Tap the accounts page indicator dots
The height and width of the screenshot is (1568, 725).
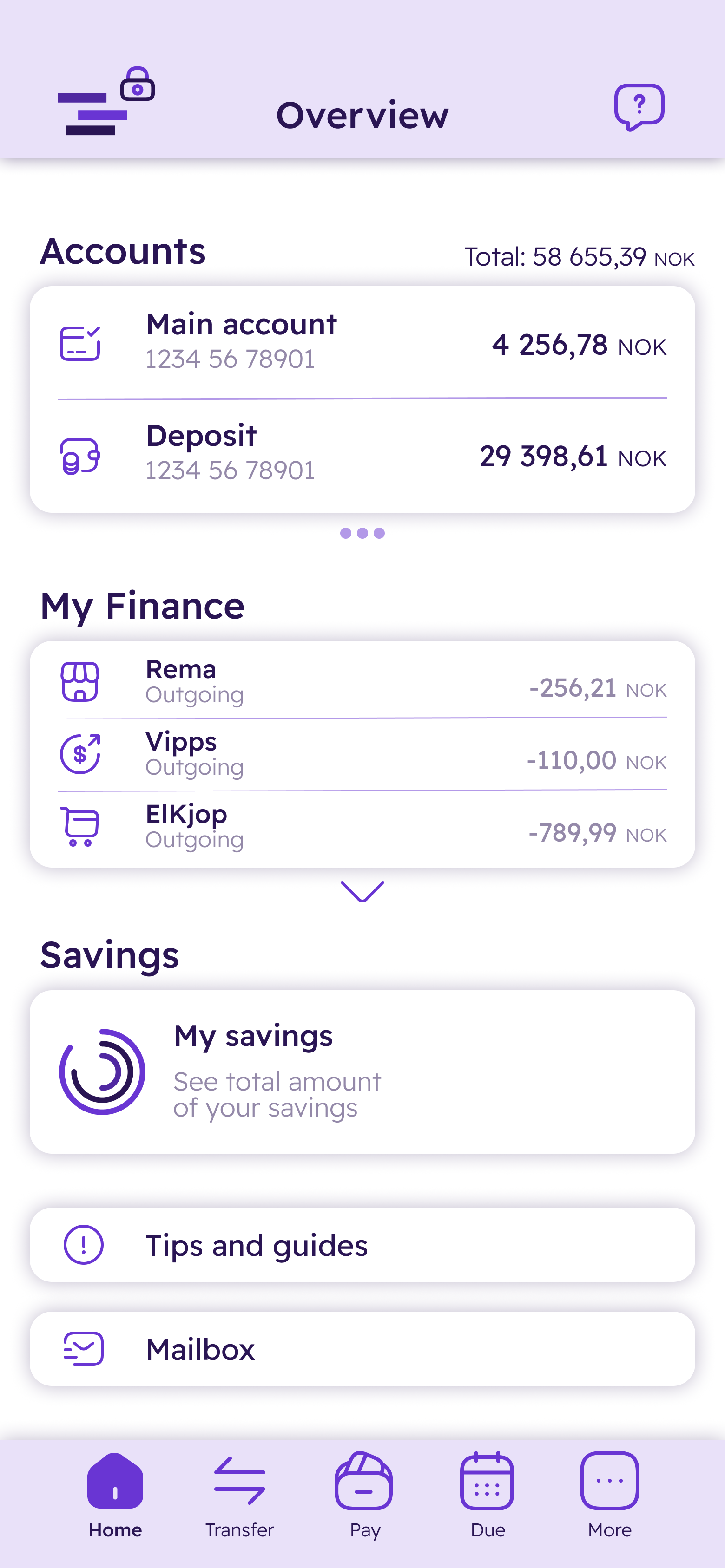(362, 533)
